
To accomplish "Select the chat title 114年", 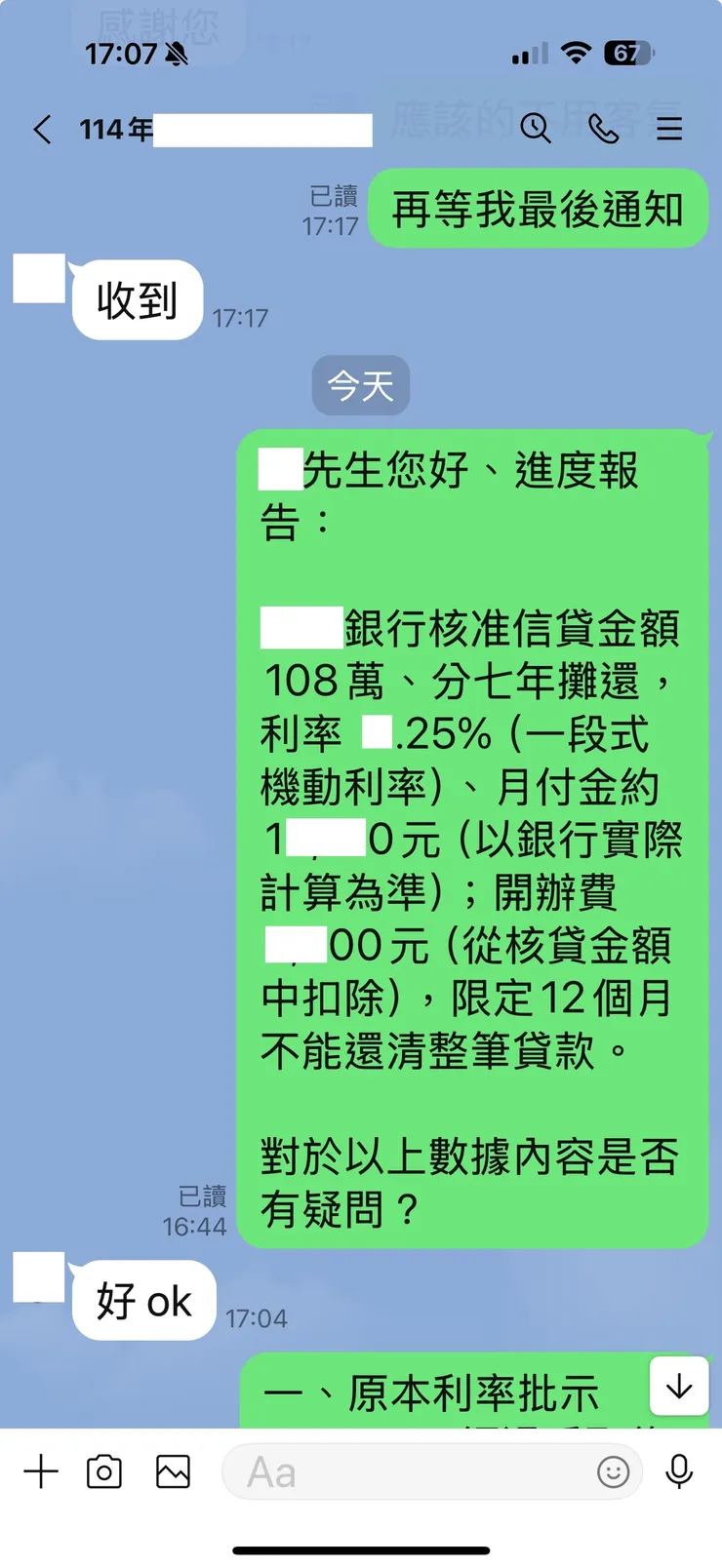I will tap(115, 128).
